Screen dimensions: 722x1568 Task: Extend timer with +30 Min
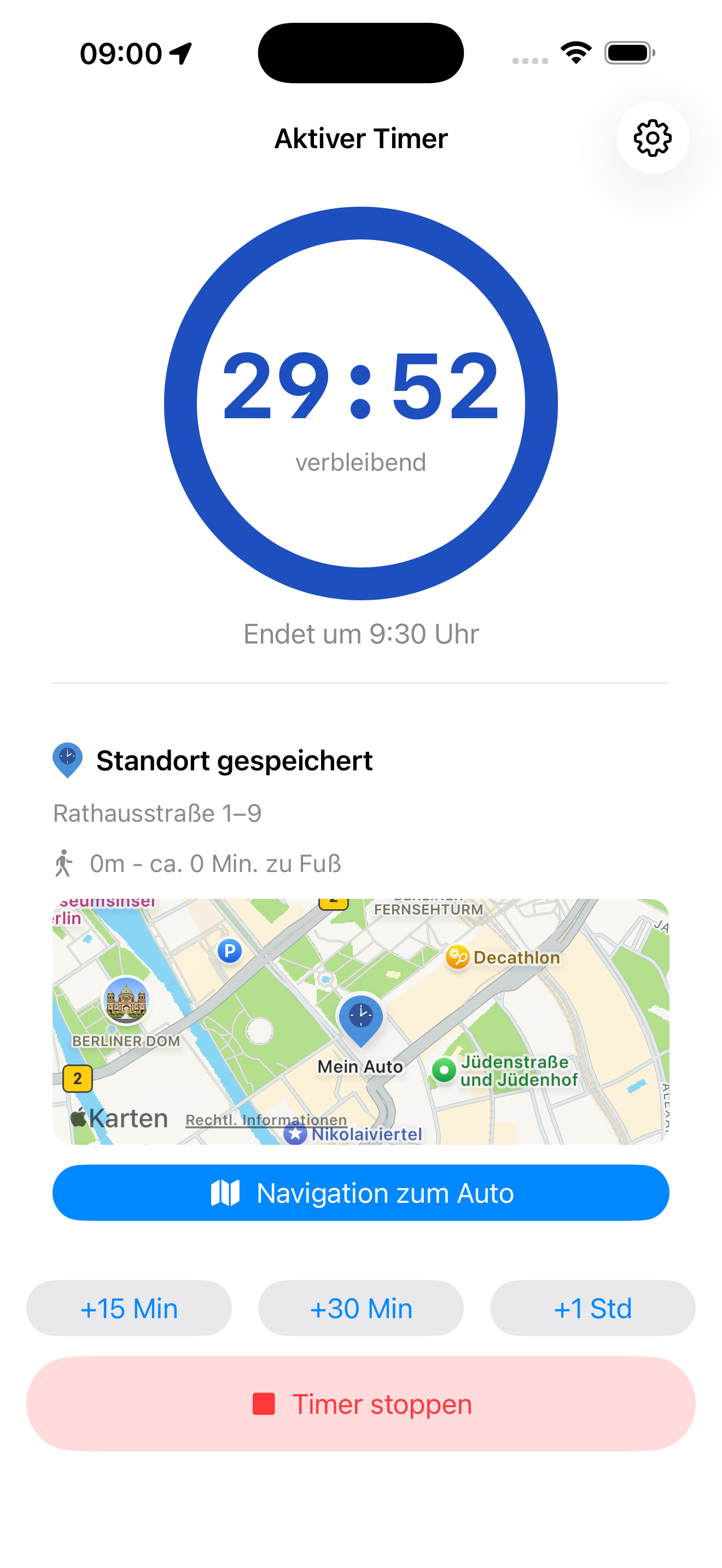click(360, 1308)
